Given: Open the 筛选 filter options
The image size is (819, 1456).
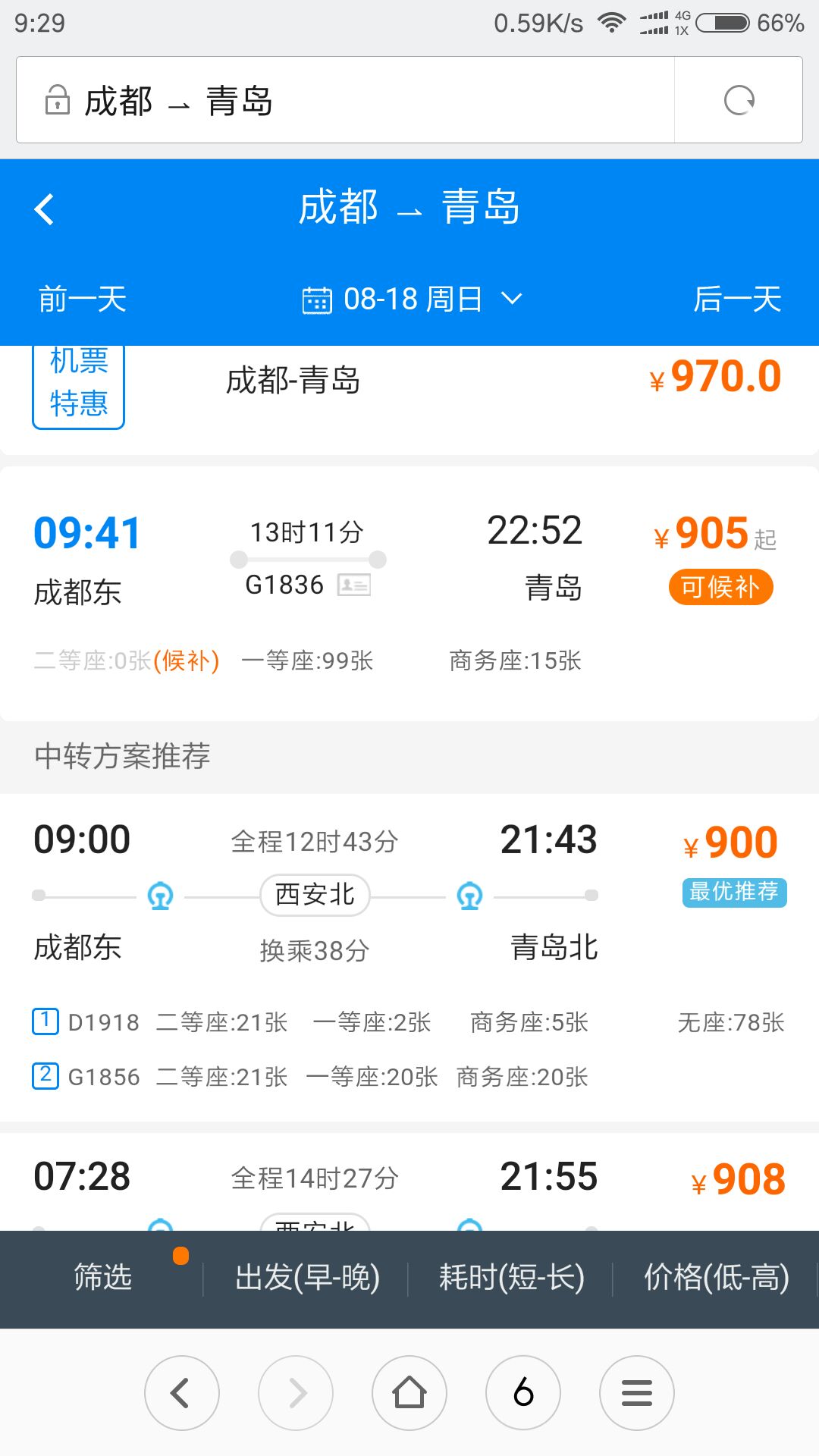Looking at the screenshot, I should (x=102, y=1278).
